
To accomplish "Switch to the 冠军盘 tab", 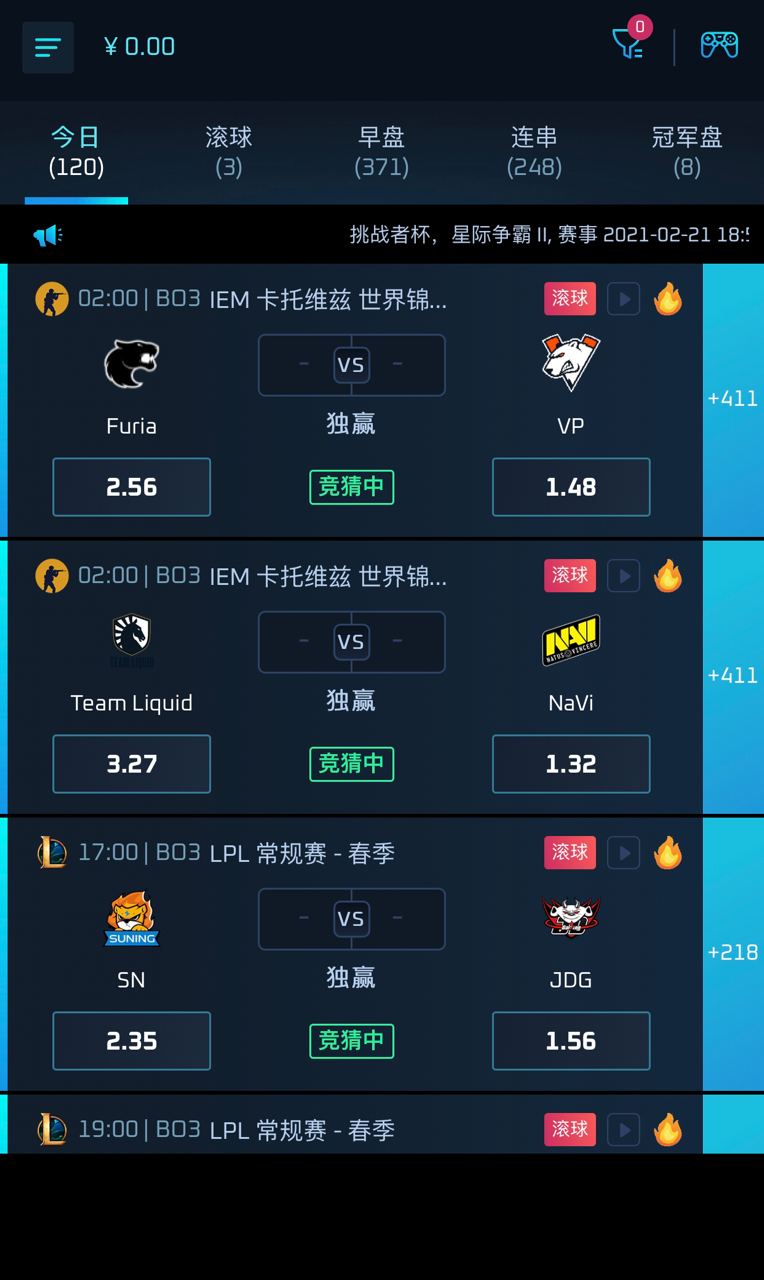I will pyautogui.click(x=686, y=151).
